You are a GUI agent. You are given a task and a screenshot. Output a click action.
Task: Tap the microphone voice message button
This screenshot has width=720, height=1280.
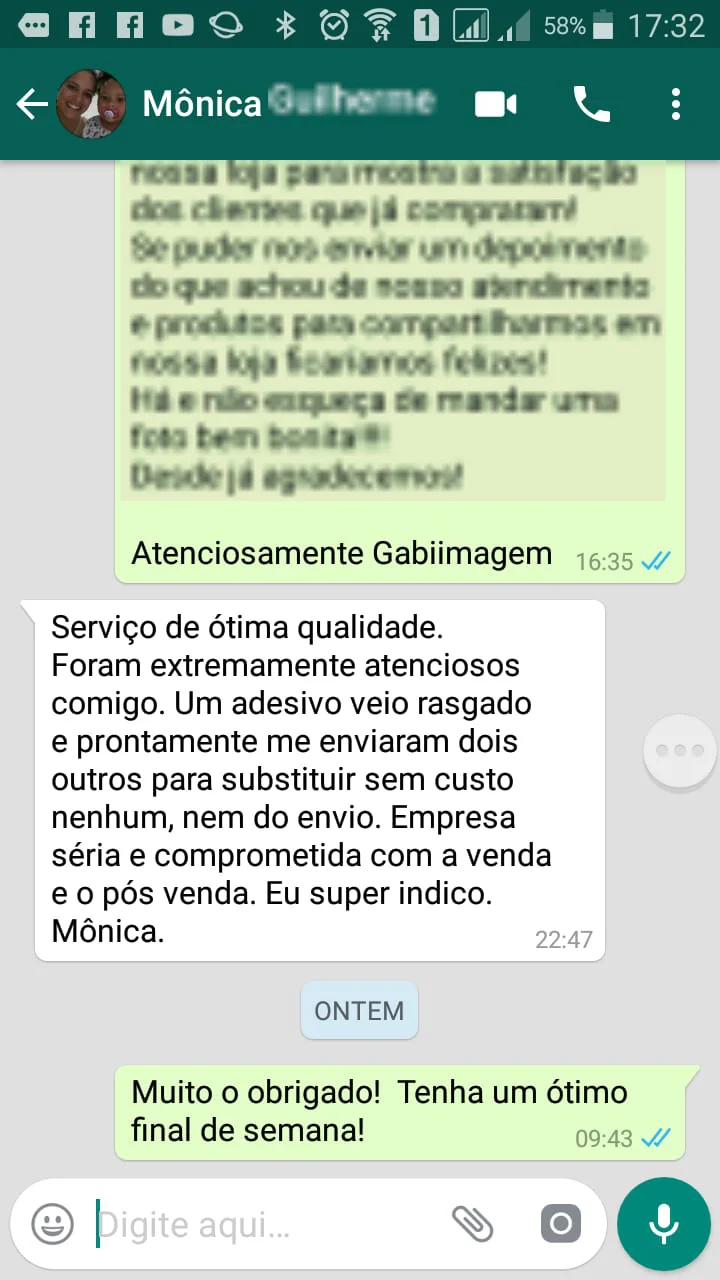point(663,1223)
